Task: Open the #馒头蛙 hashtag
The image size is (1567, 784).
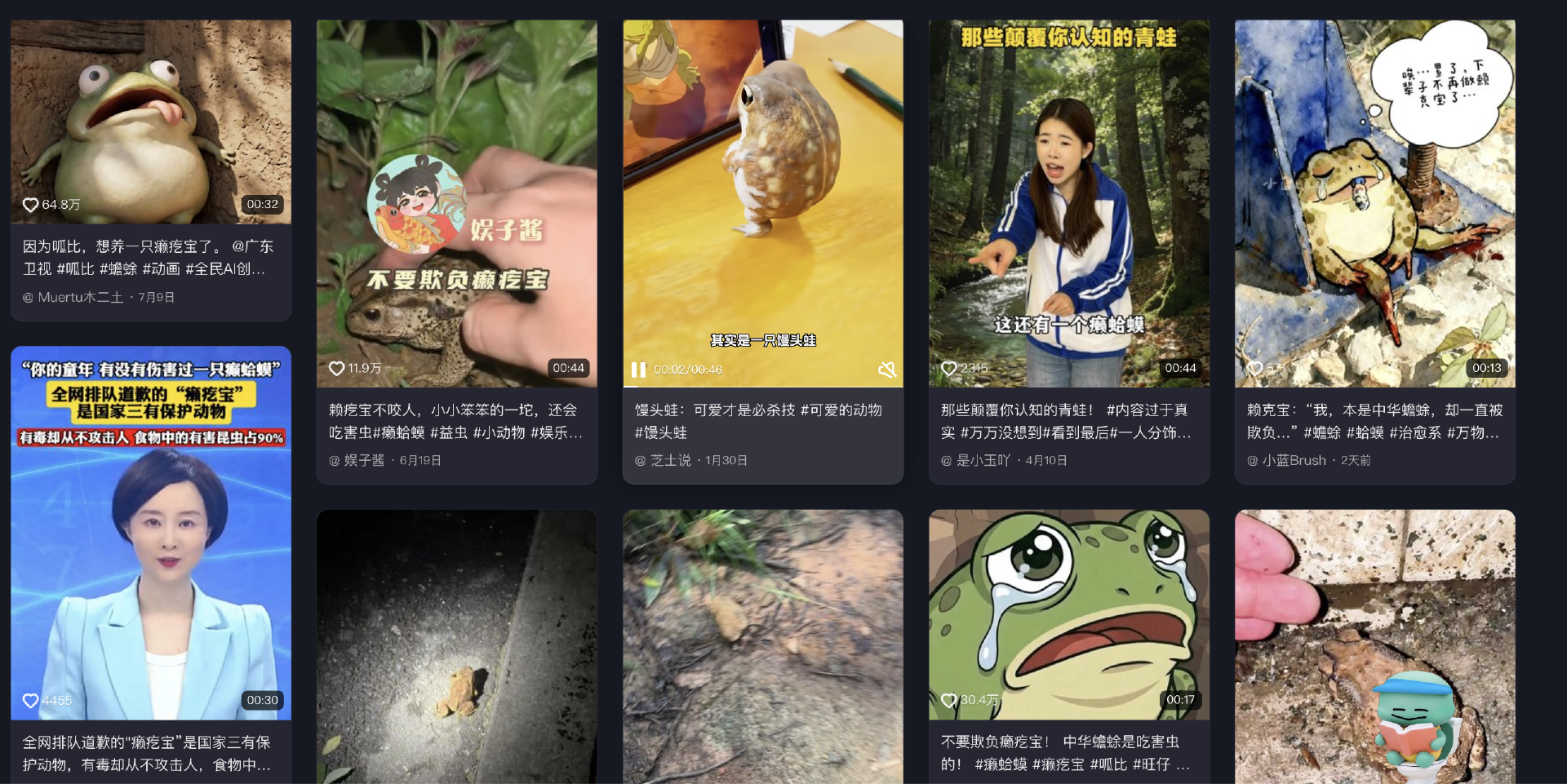Action: (661, 432)
